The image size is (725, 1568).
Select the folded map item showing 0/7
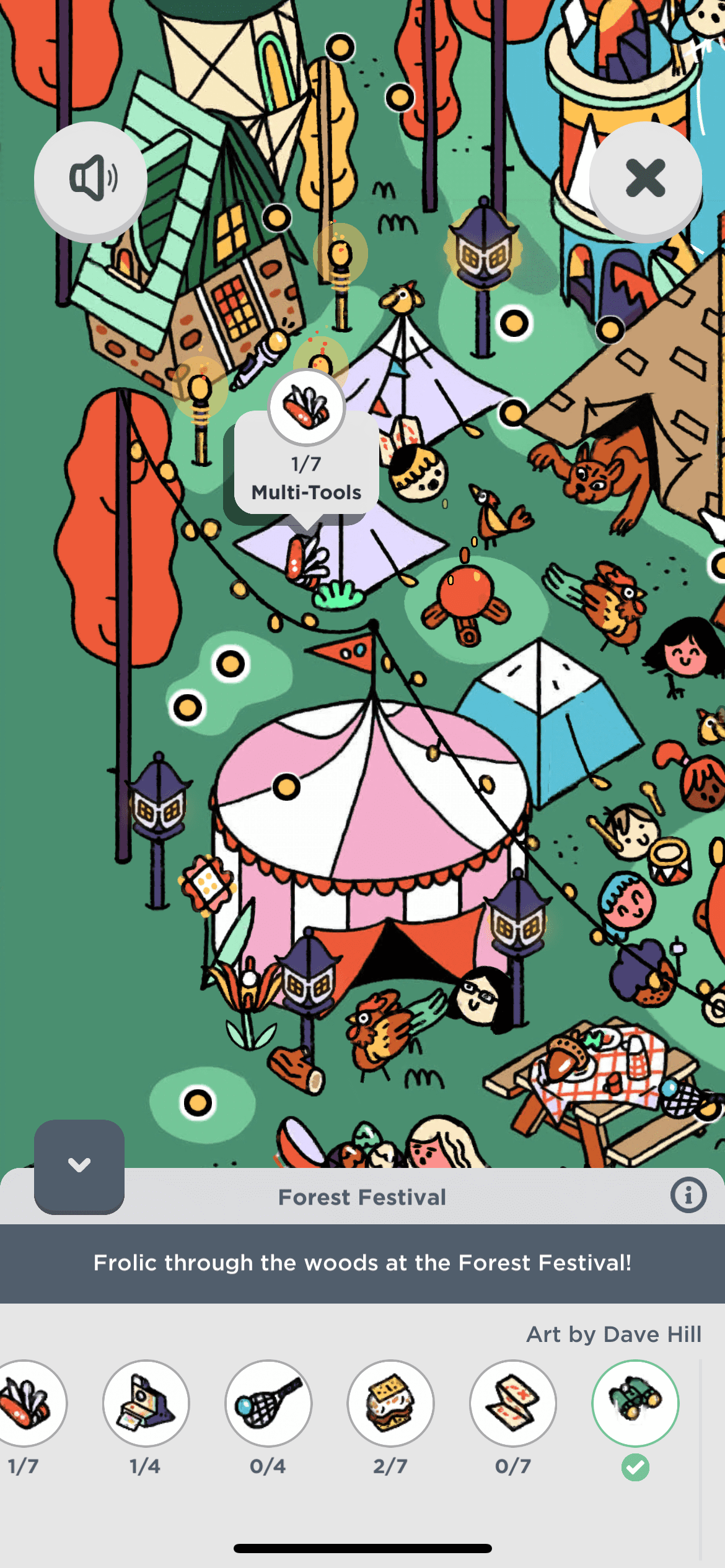click(x=512, y=1403)
